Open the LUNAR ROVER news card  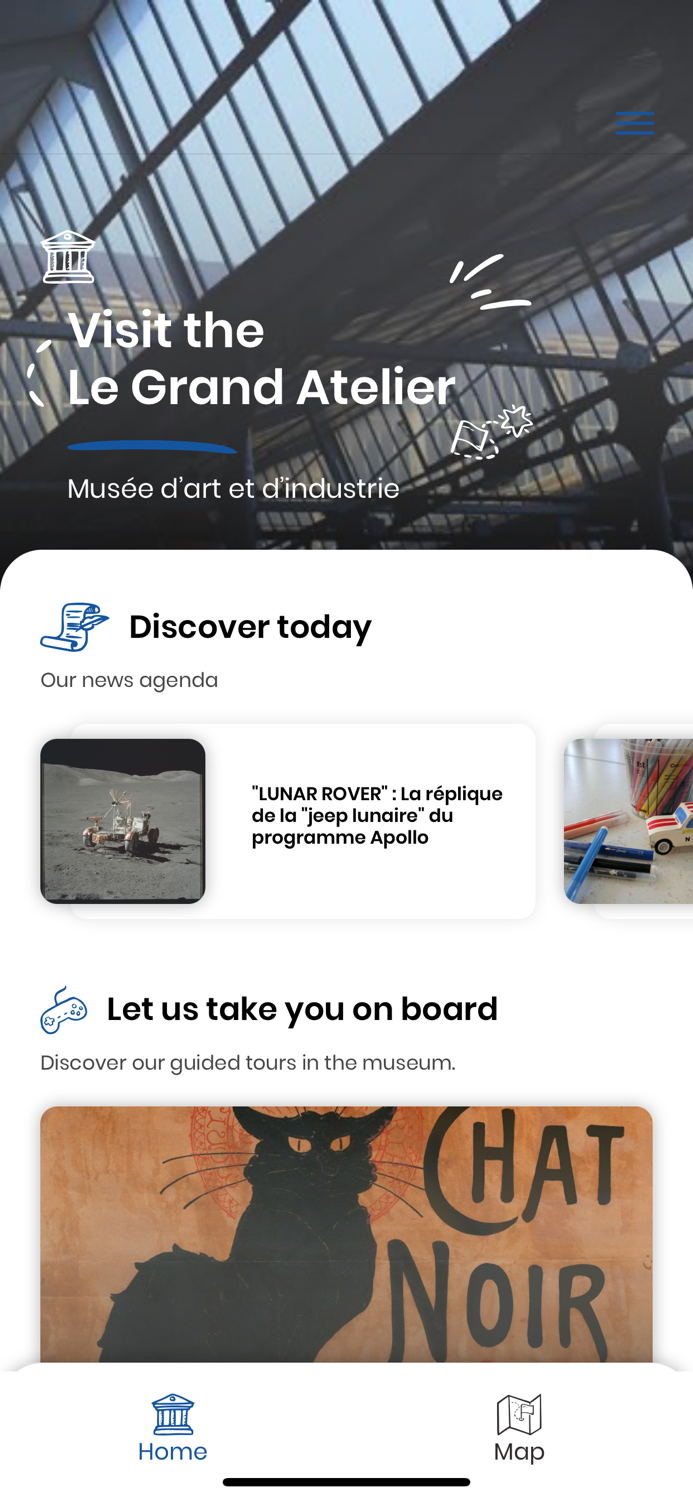click(288, 821)
